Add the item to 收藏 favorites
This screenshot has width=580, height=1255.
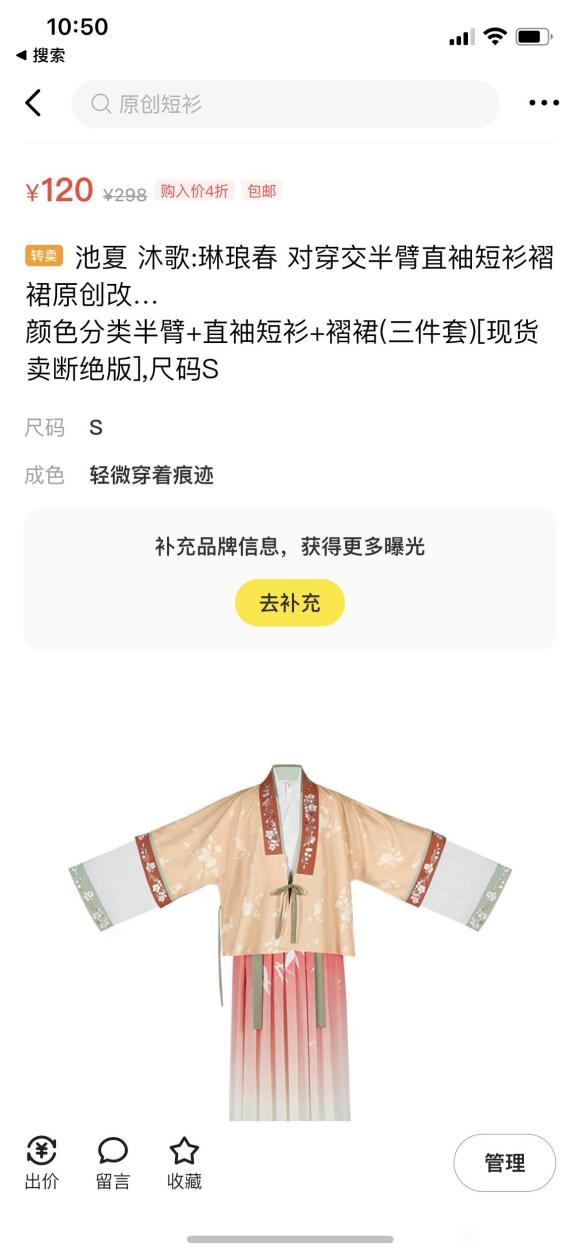tap(184, 1164)
